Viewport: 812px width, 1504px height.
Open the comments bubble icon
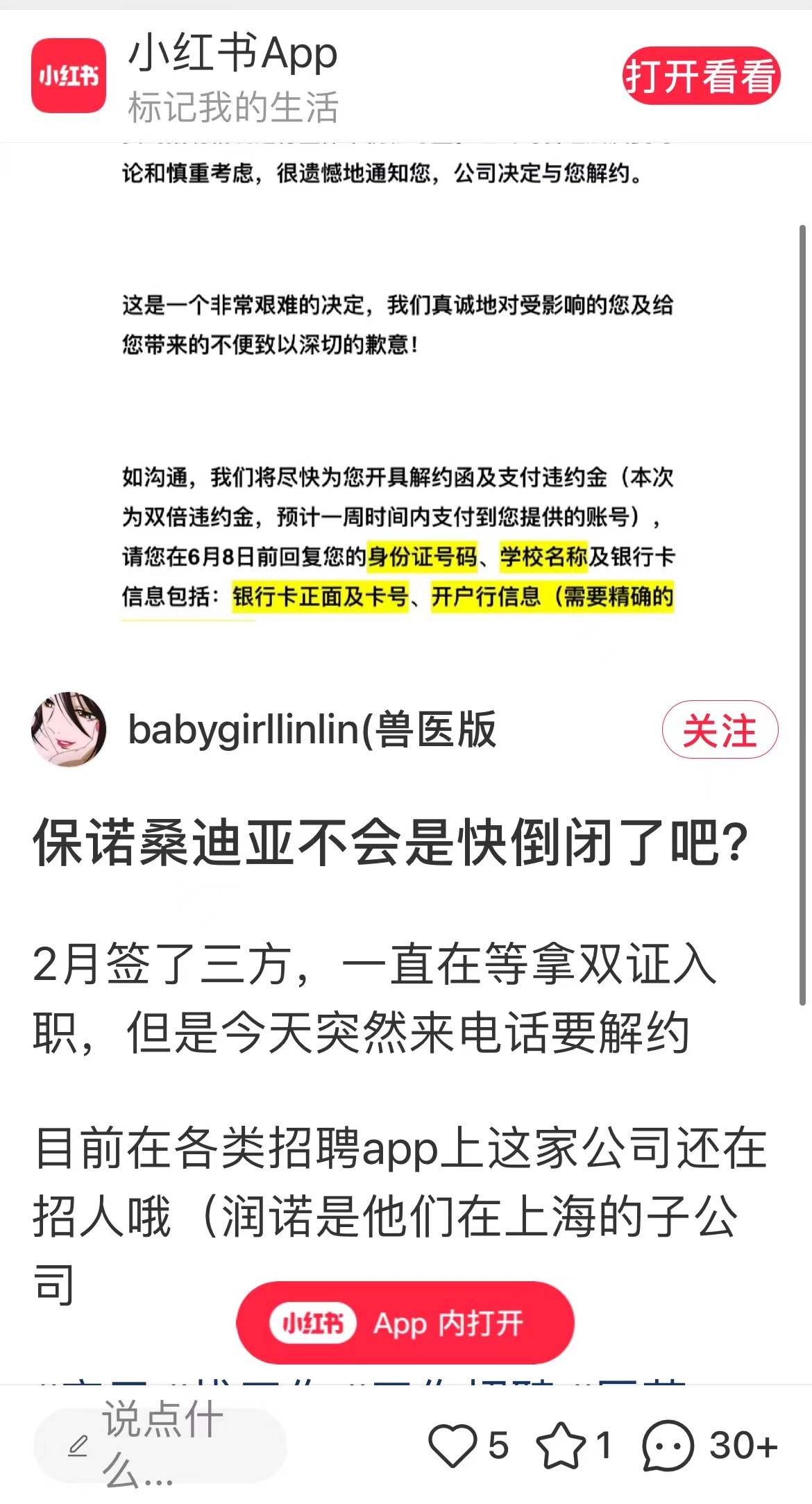pos(668,1446)
